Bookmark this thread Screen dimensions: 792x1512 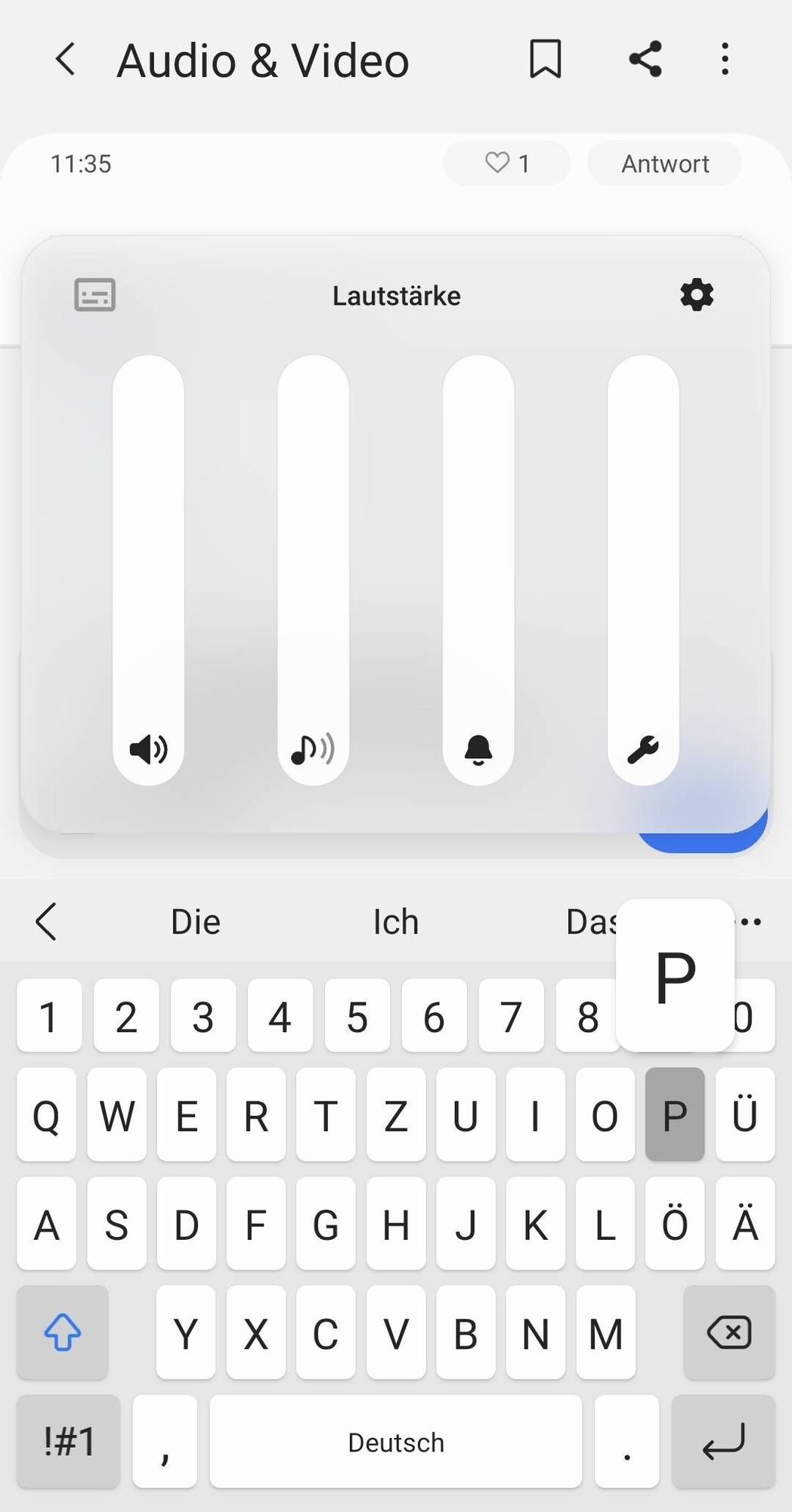point(545,59)
